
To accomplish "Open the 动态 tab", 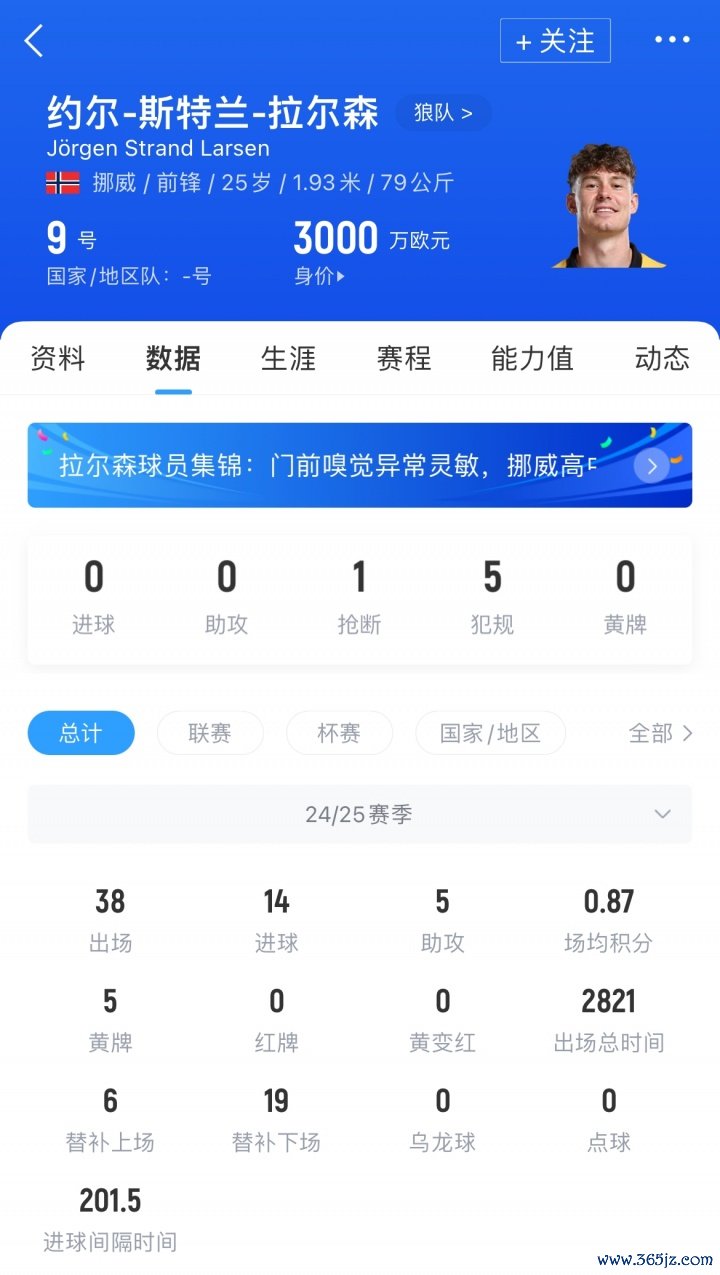I will [x=662, y=358].
